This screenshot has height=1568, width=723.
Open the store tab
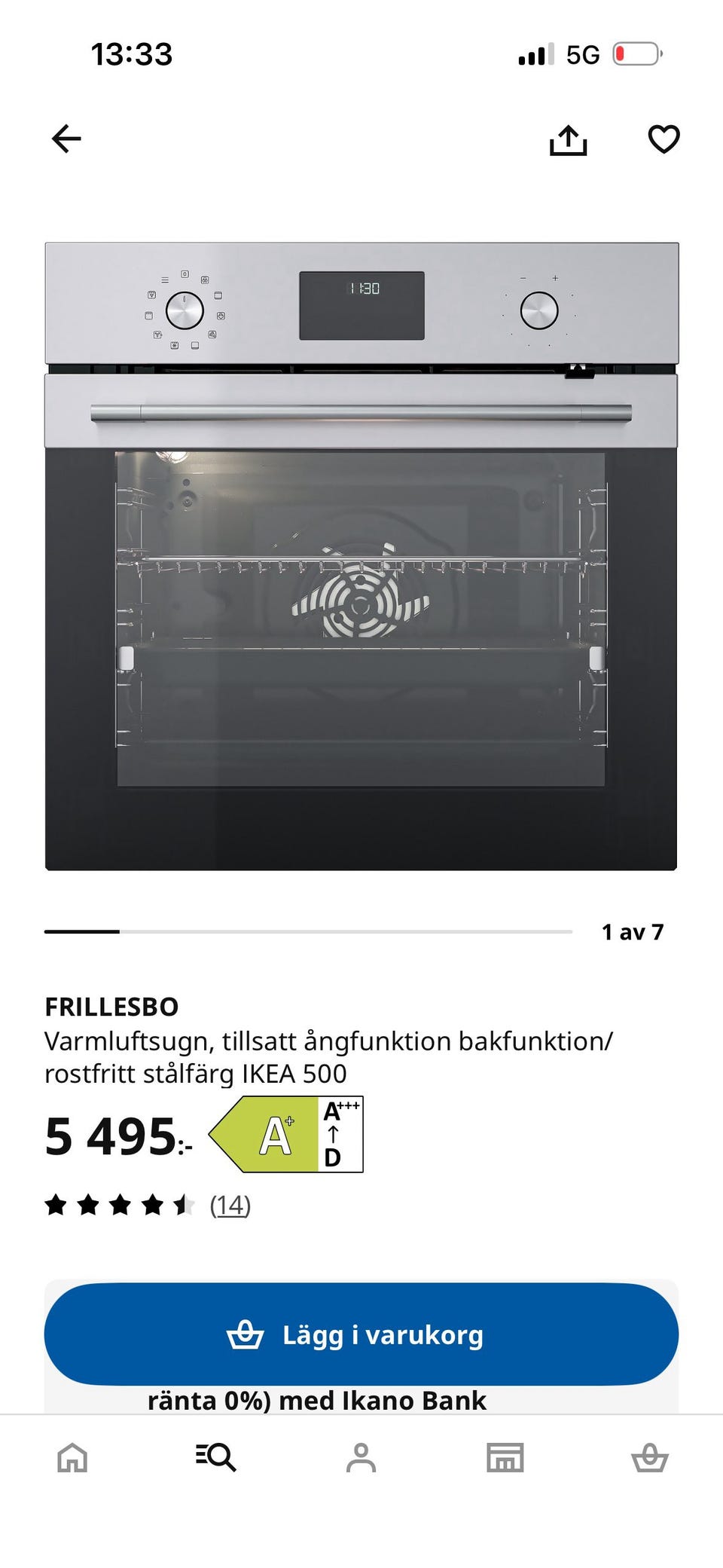pyautogui.click(x=505, y=1457)
